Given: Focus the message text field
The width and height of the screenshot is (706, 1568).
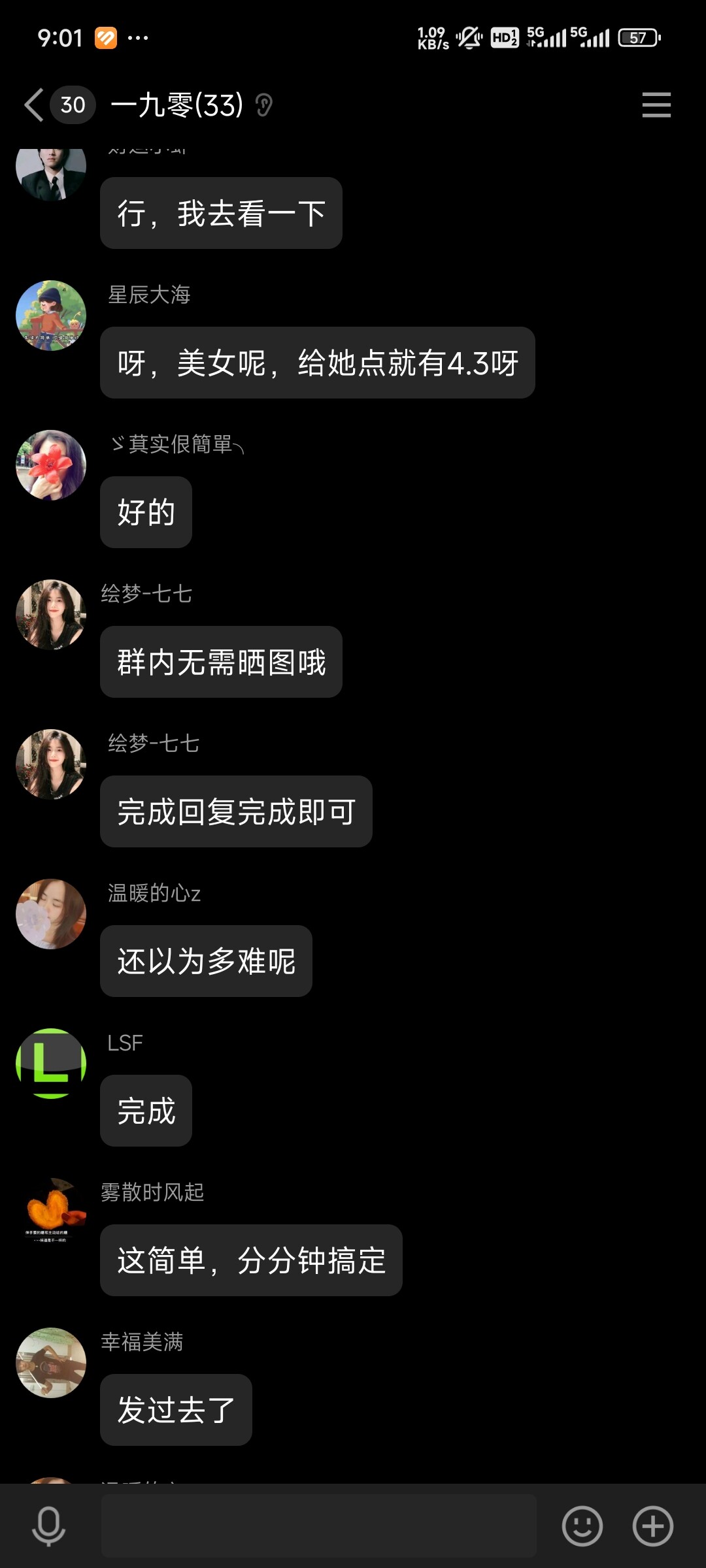Looking at the screenshot, I should click(319, 1526).
